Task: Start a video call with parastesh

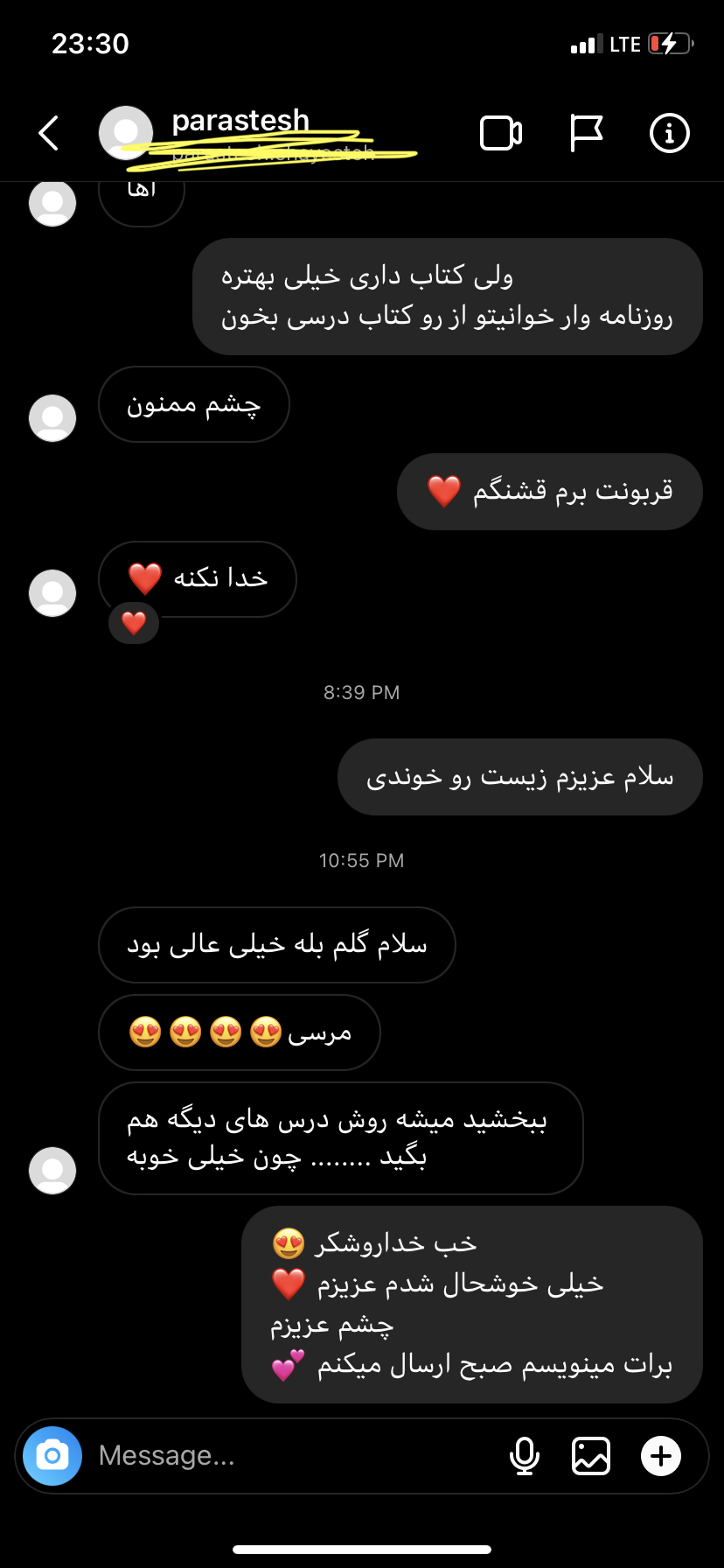Action: 501,133
